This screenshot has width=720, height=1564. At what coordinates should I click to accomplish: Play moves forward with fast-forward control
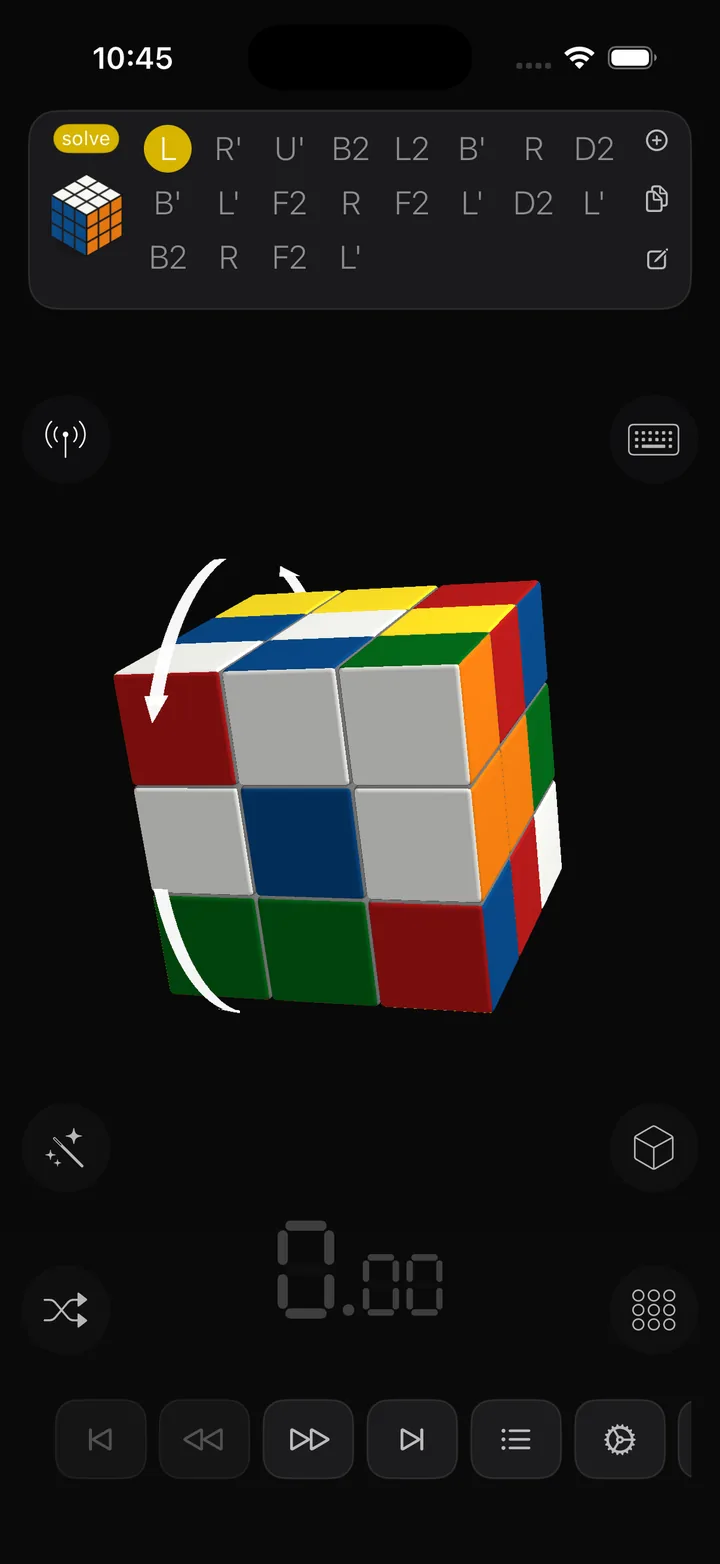click(308, 1440)
